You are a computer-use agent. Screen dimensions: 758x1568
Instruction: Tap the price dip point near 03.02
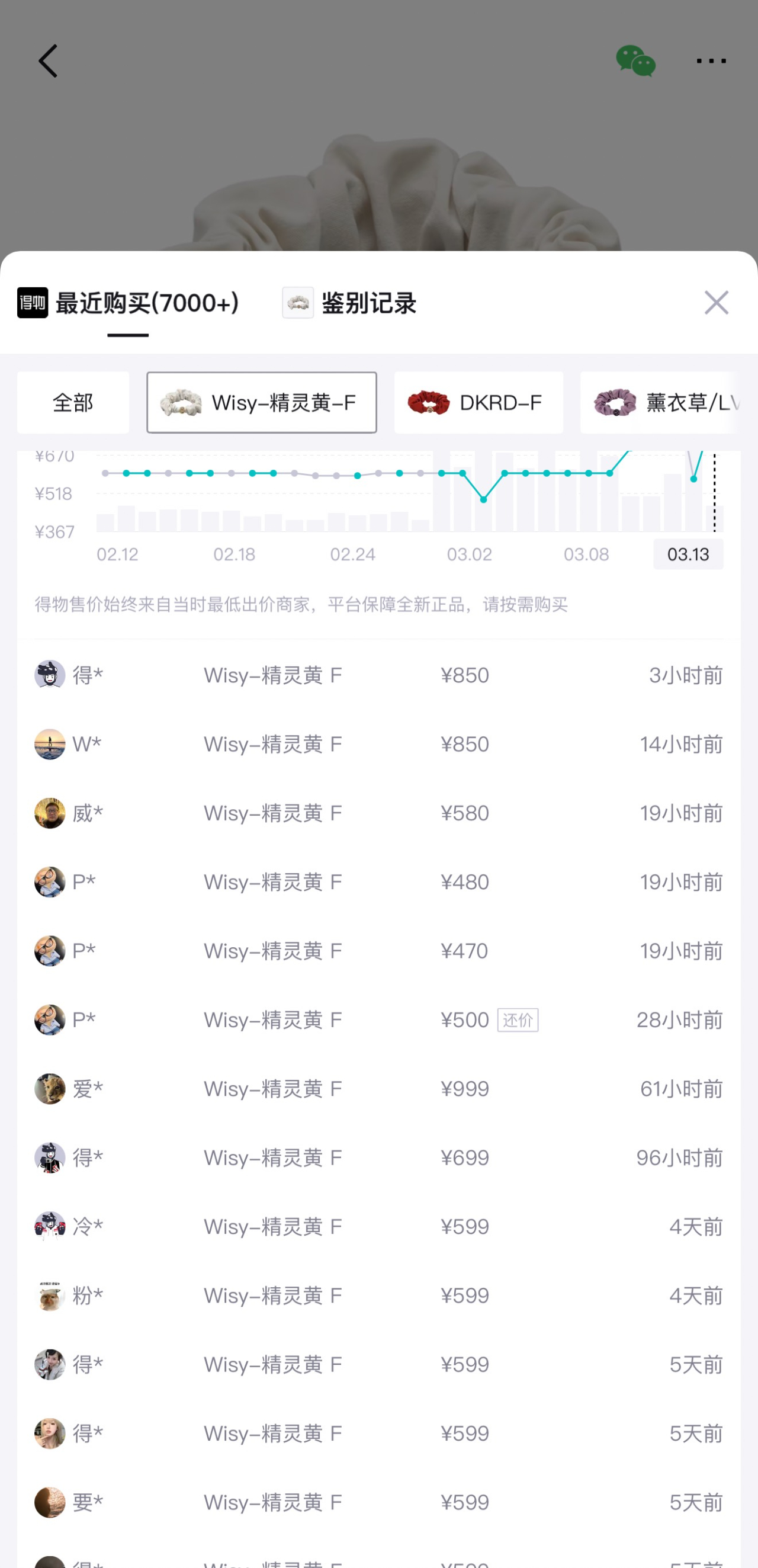click(x=483, y=500)
